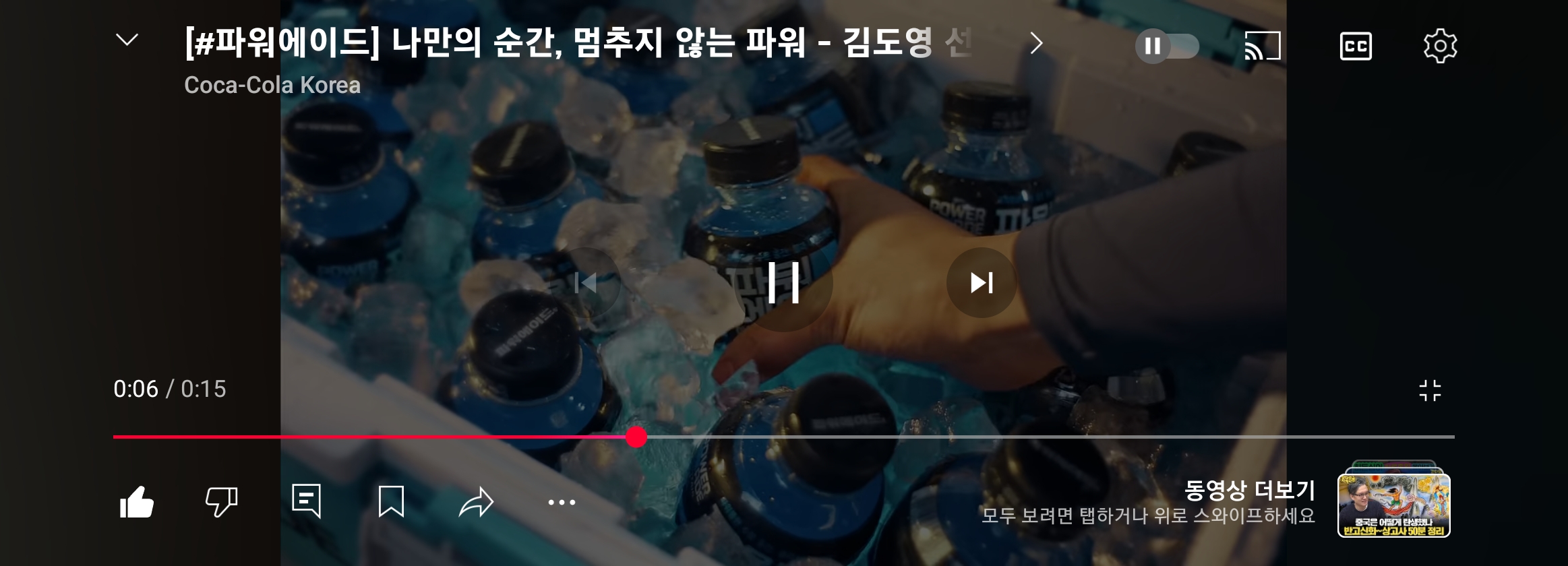Screen dimensions: 1568x566
Task: Cast video to a device
Action: coord(1262,46)
